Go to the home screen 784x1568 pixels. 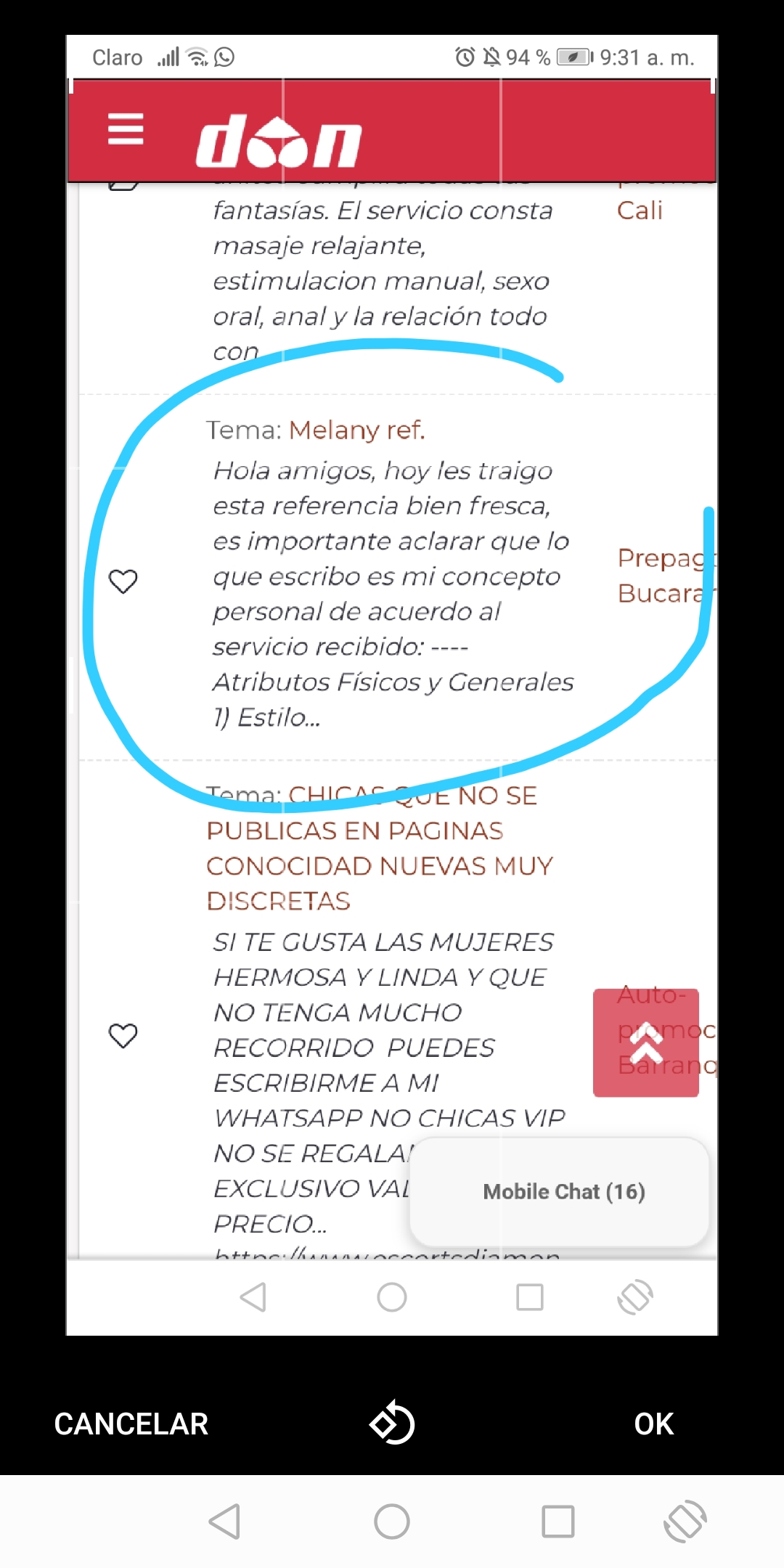pos(392,1521)
